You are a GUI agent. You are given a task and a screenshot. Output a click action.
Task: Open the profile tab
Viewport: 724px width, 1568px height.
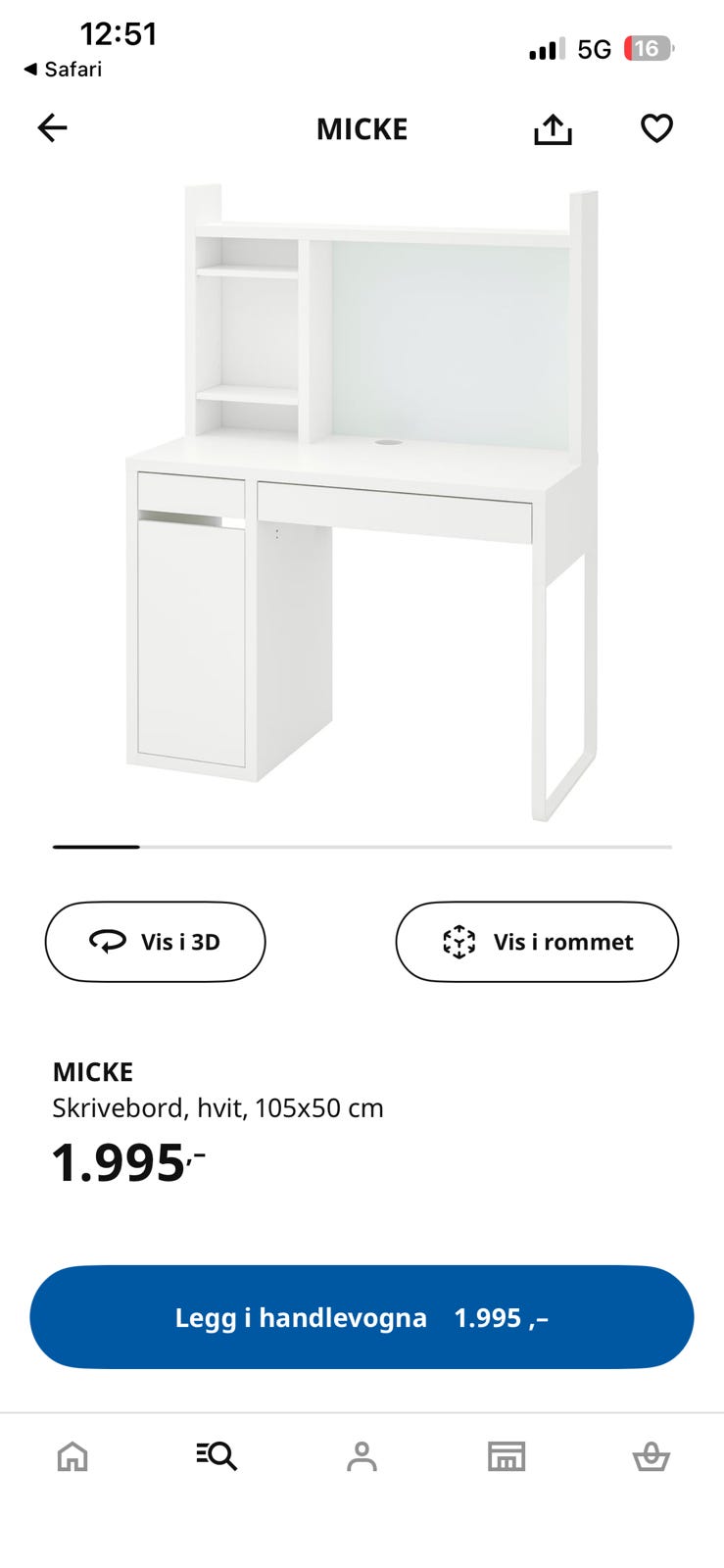[362, 1456]
